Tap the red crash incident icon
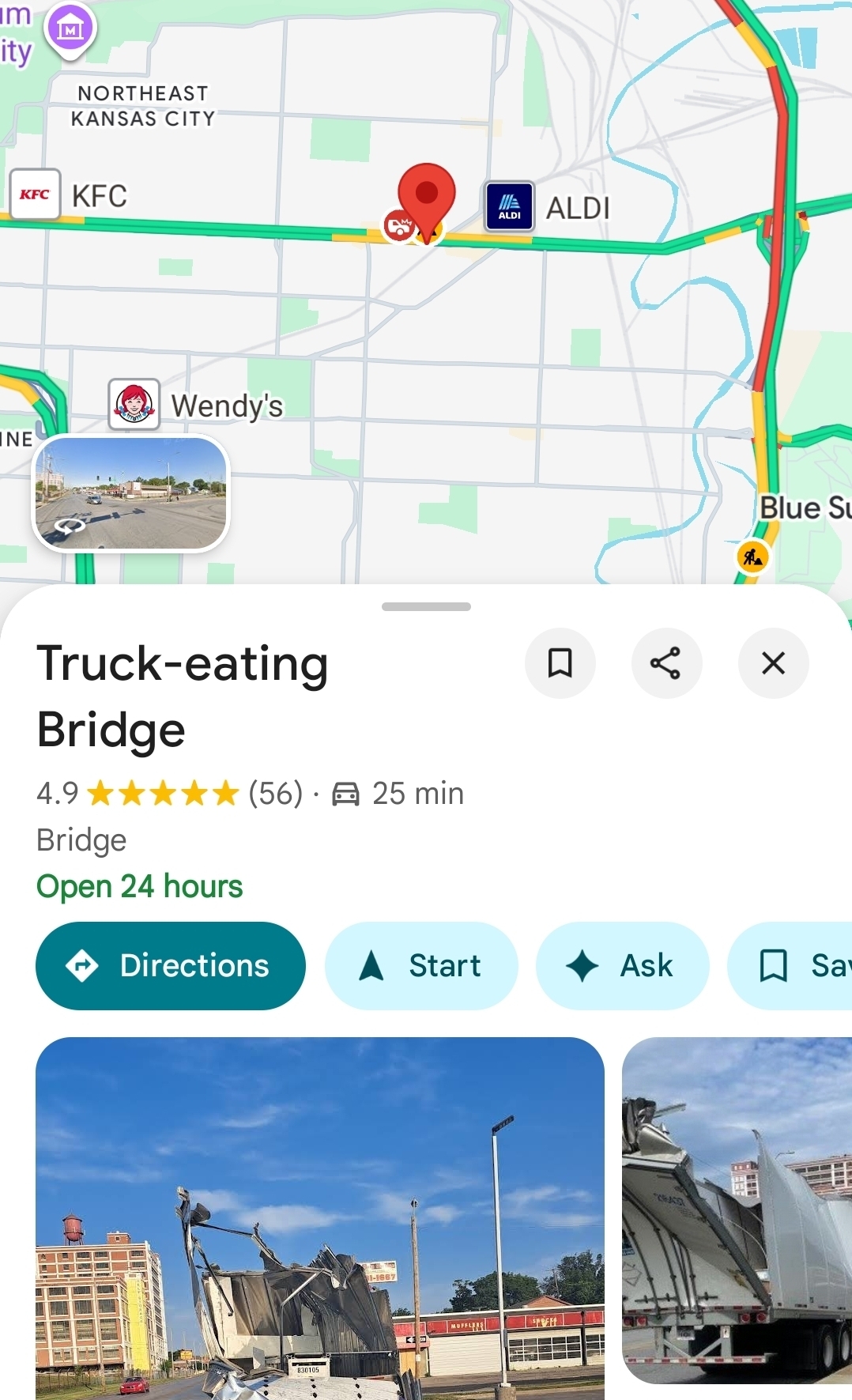This screenshot has width=852, height=1400. [x=398, y=227]
